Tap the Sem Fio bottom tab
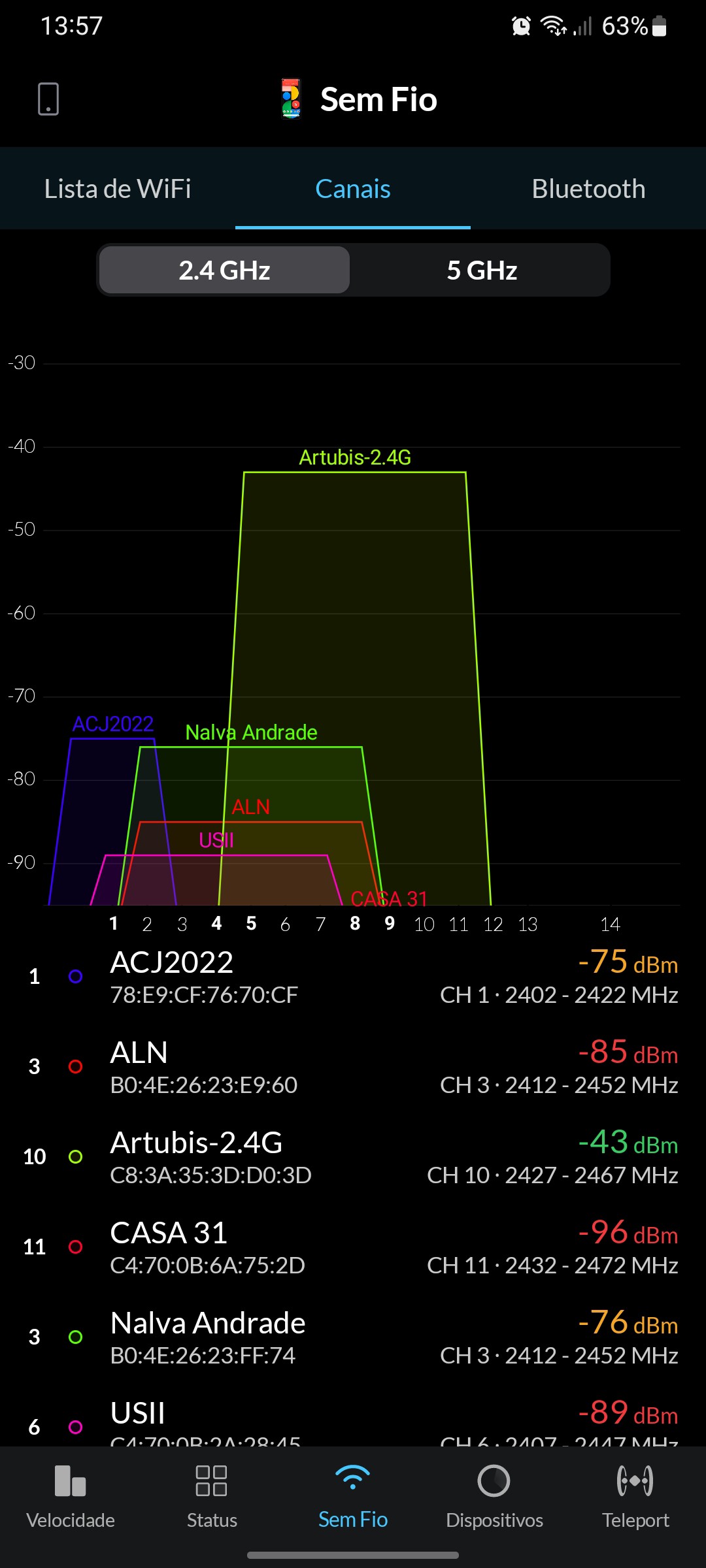 (x=353, y=1493)
